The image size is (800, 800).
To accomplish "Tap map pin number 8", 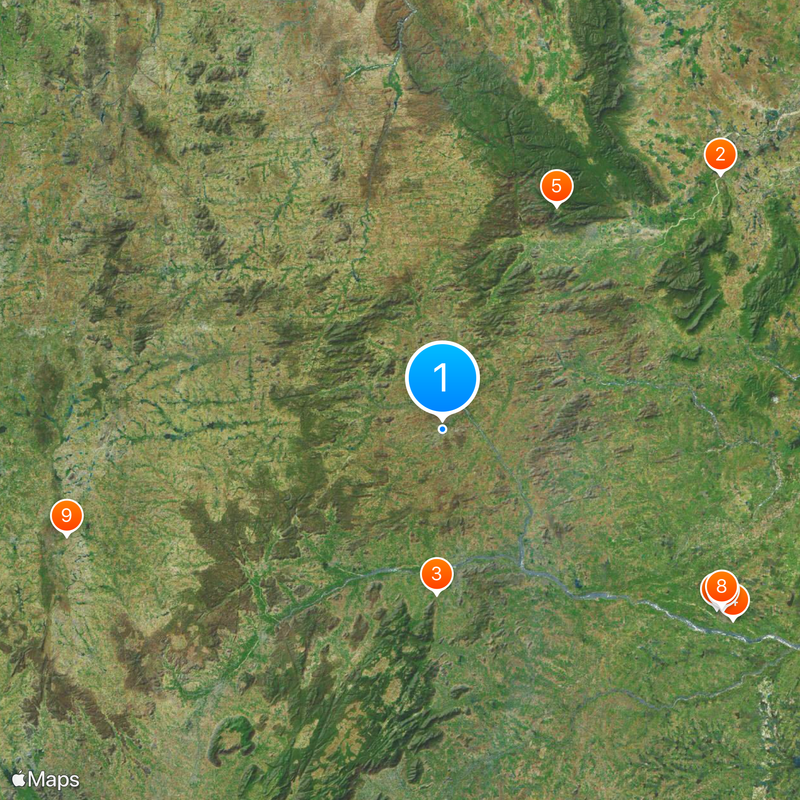I will click(x=721, y=586).
